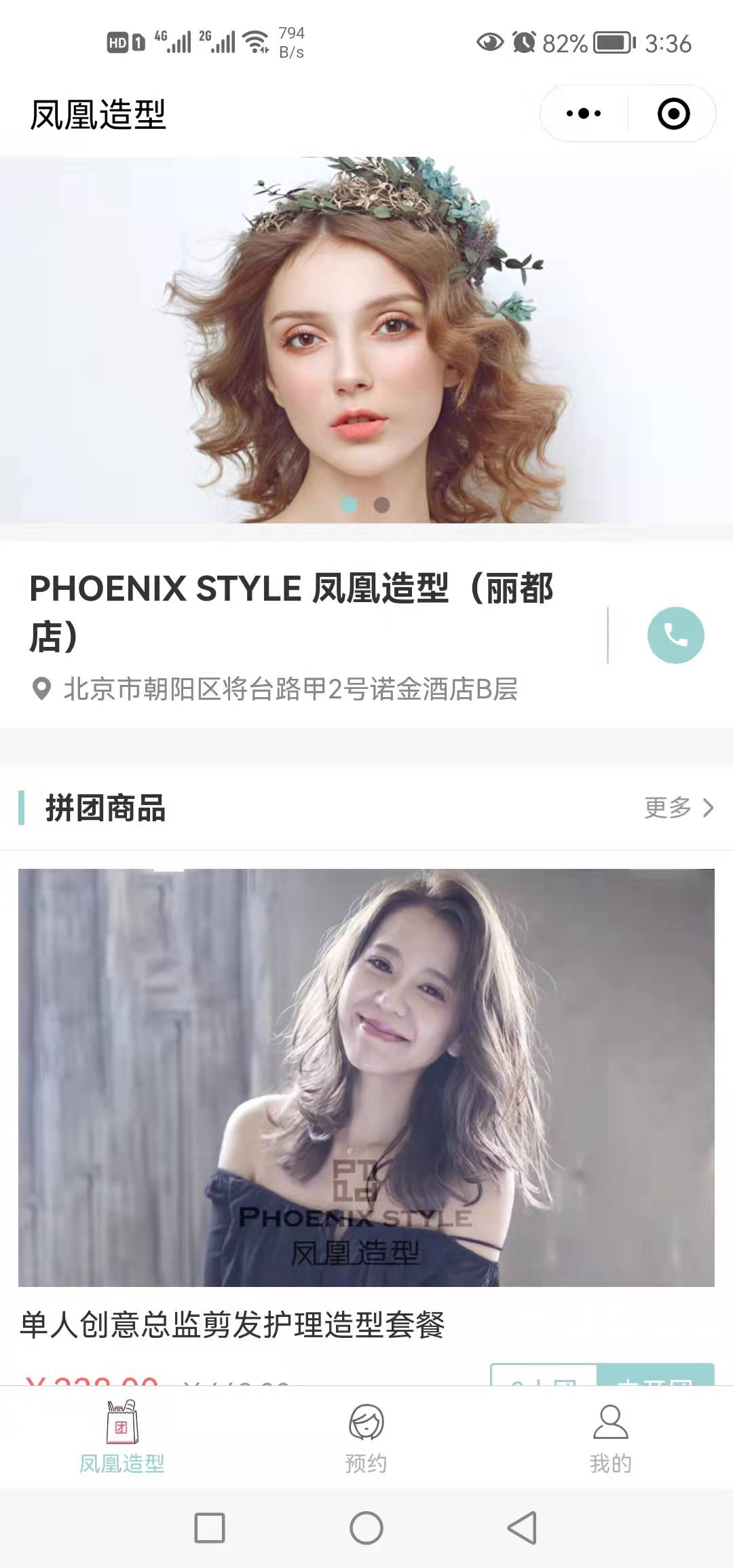733x1568 pixels.
Task: Open the salon address 北京市朝阳区将台路甲2号
Action: pyautogui.click(x=290, y=690)
